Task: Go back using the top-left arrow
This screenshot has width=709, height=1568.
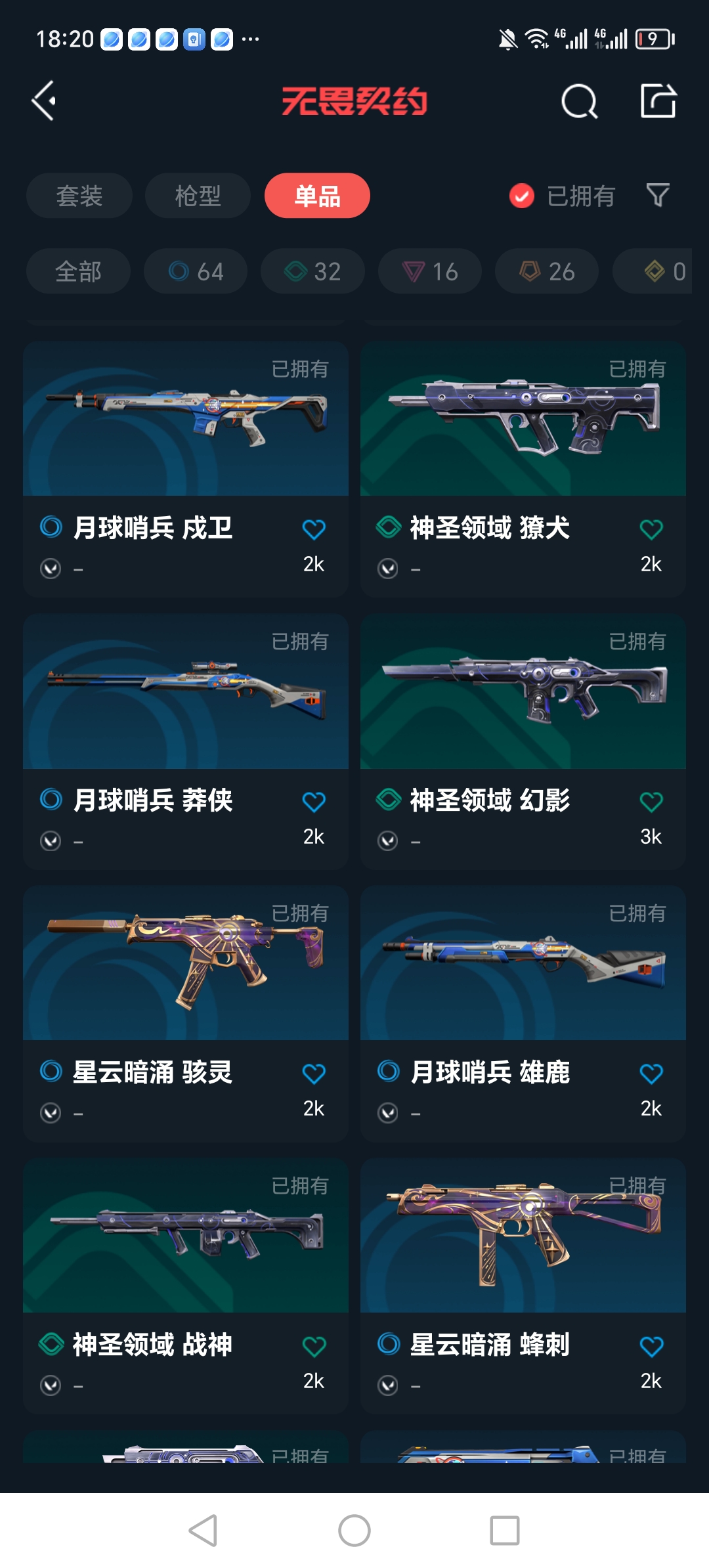Action: pos(44,101)
